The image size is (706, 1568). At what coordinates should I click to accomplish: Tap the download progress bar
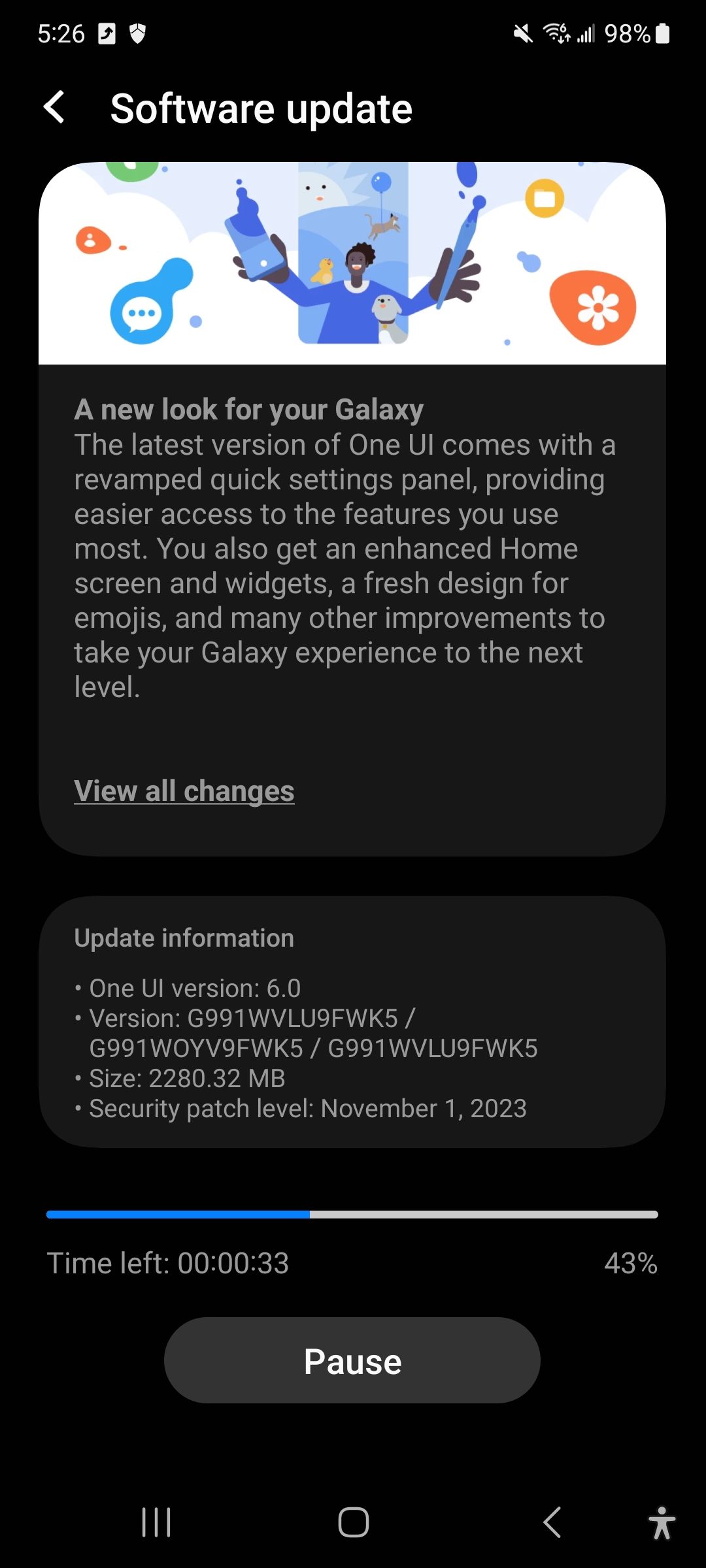coord(352,1213)
